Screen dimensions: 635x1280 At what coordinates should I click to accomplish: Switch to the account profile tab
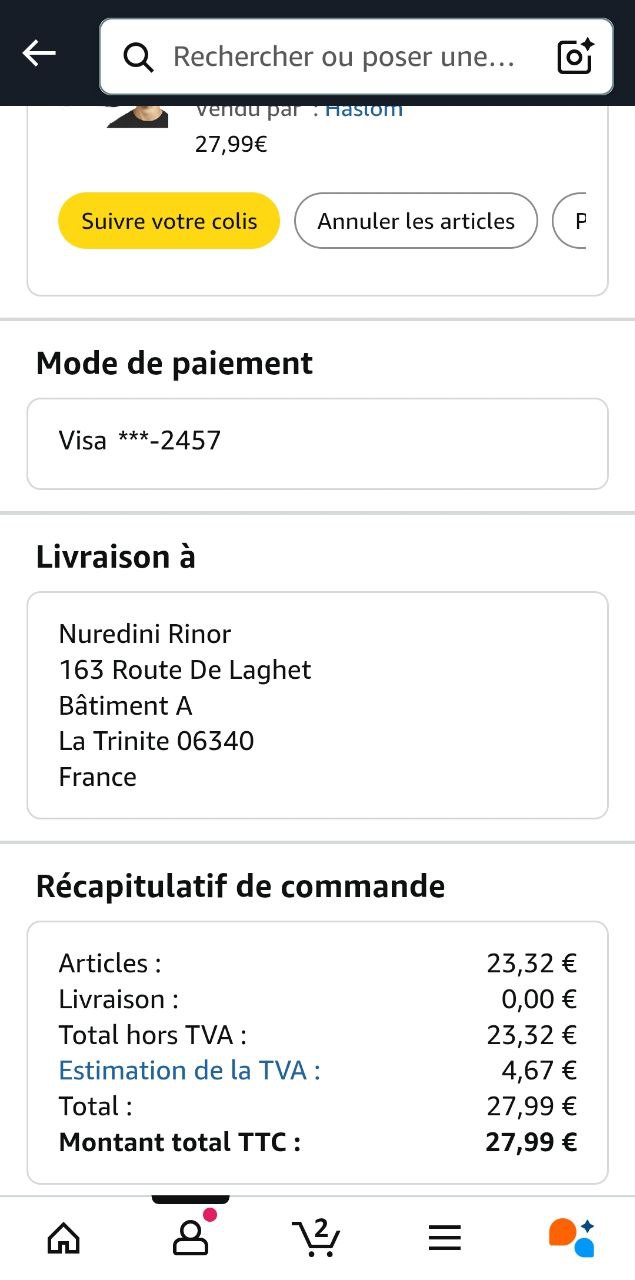click(190, 1238)
